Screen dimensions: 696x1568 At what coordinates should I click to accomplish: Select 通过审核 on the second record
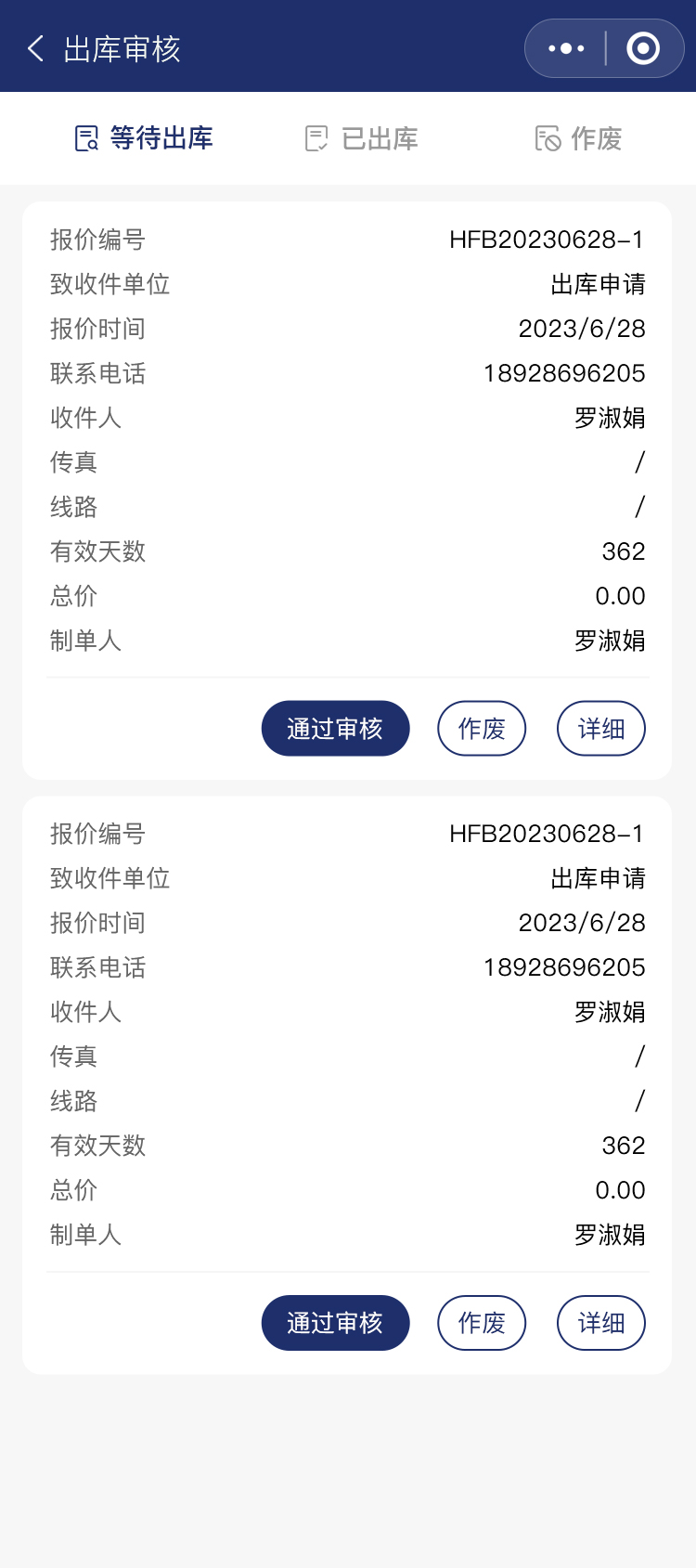tap(335, 1323)
